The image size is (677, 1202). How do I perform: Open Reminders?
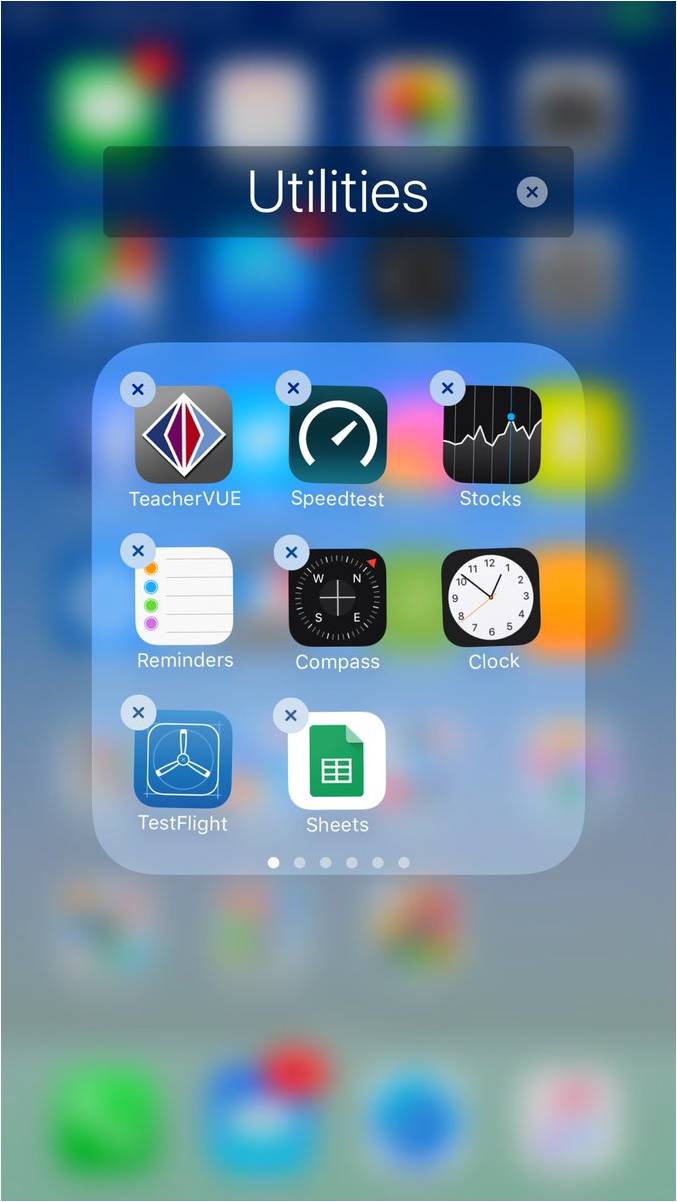pyautogui.click(x=184, y=597)
